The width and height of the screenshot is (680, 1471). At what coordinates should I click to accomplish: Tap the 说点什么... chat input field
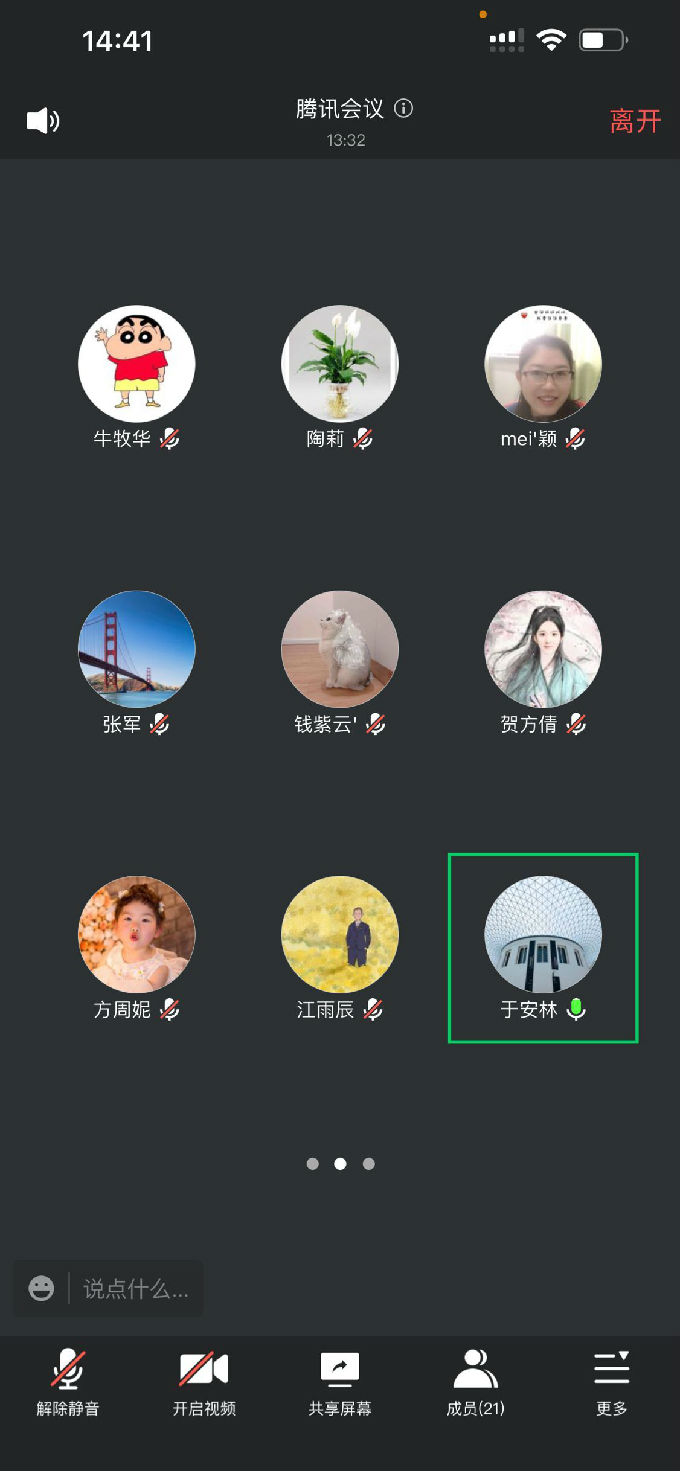point(135,1289)
